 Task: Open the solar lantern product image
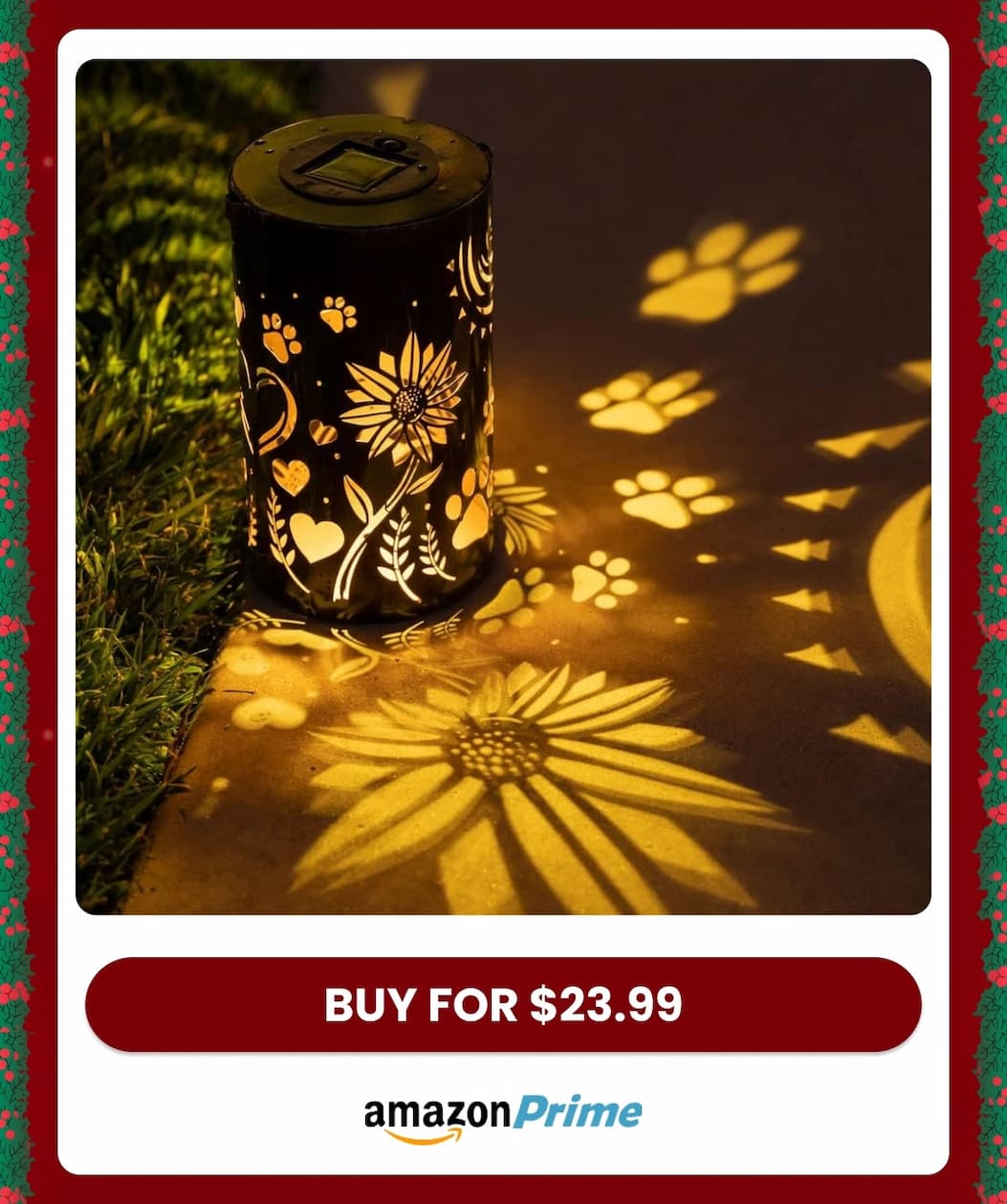tap(503, 487)
